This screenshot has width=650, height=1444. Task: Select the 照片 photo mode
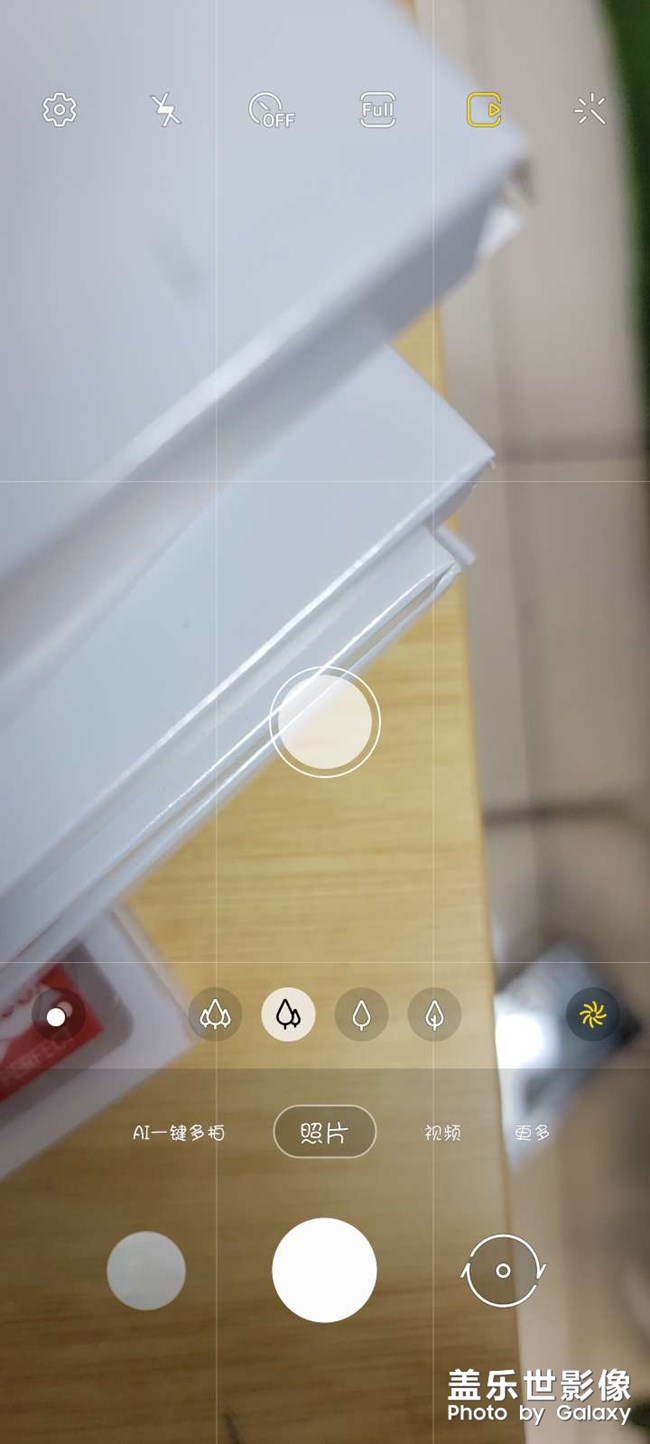click(325, 1133)
